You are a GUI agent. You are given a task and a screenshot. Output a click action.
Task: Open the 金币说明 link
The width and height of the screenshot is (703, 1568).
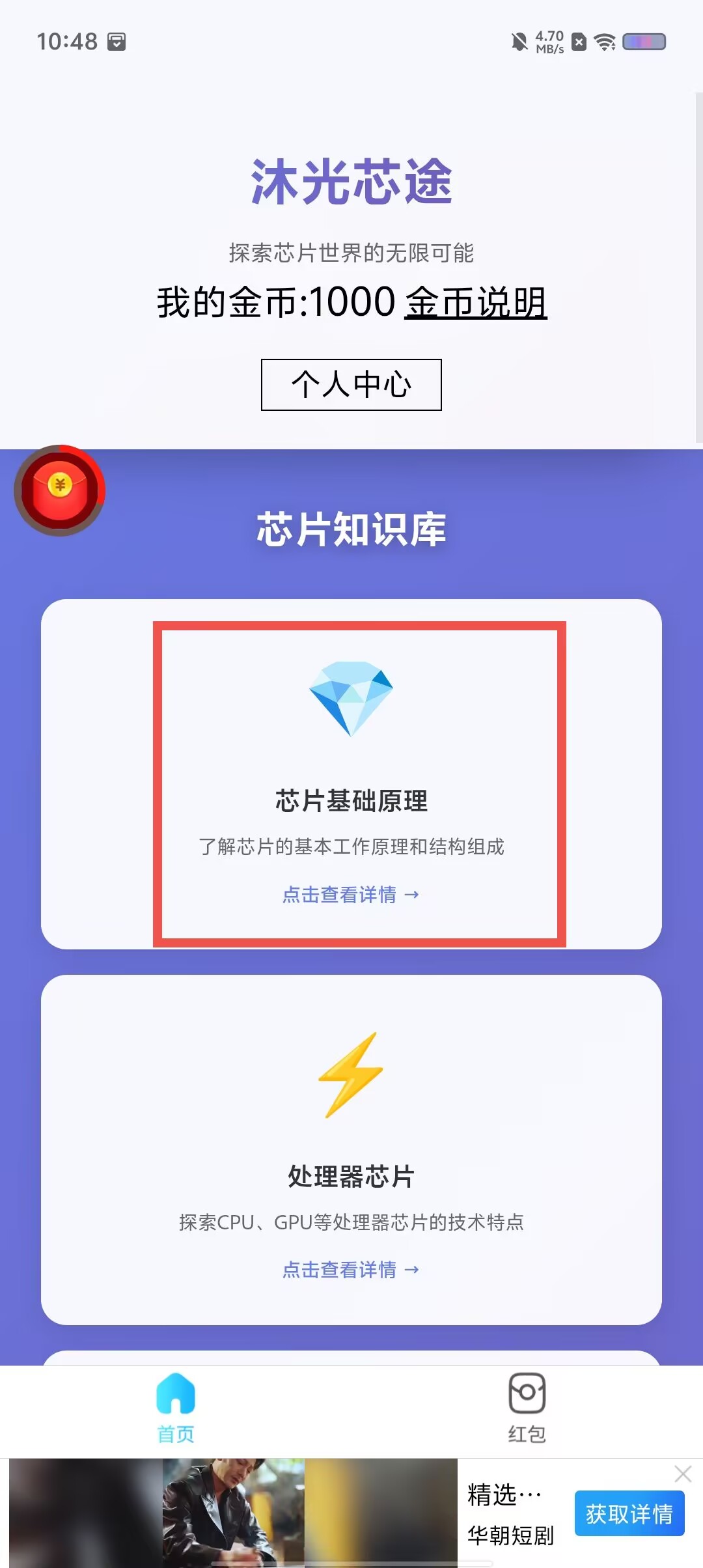(x=476, y=303)
